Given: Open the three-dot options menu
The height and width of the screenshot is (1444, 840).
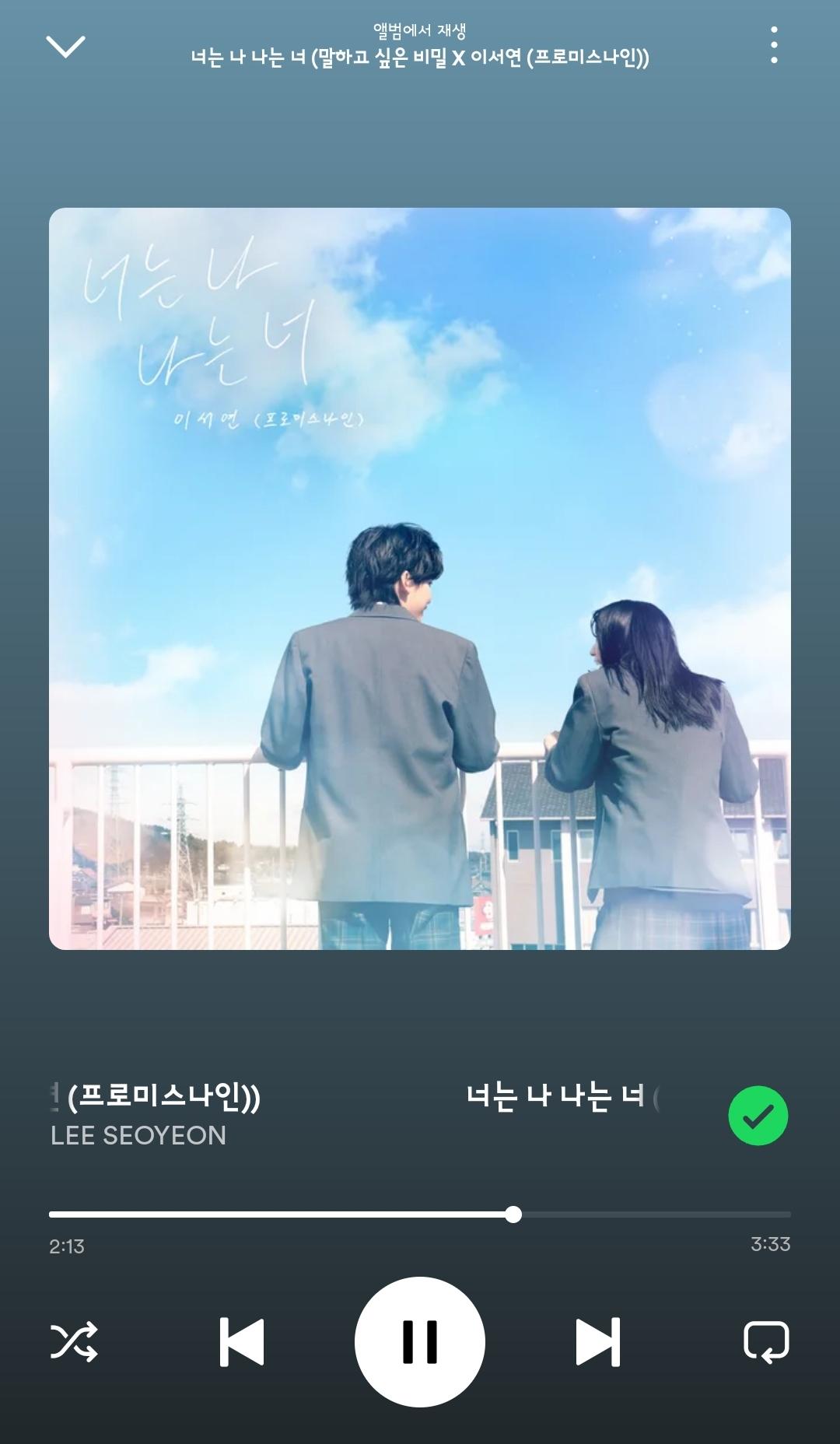Looking at the screenshot, I should (773, 45).
